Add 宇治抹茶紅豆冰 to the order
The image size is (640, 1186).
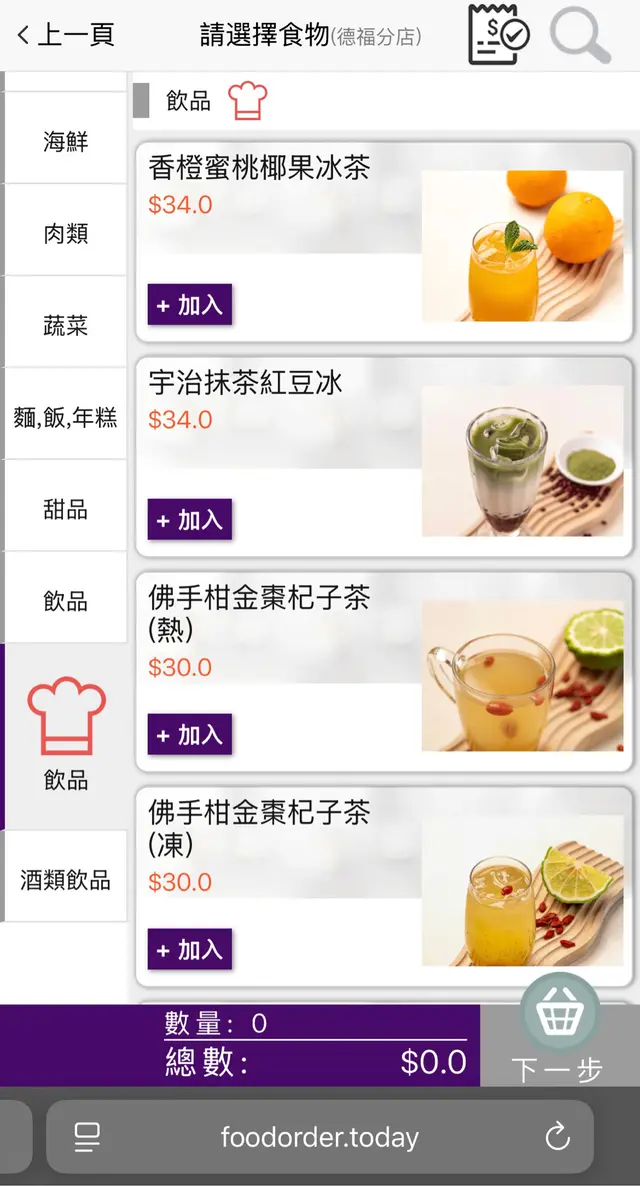[190, 520]
